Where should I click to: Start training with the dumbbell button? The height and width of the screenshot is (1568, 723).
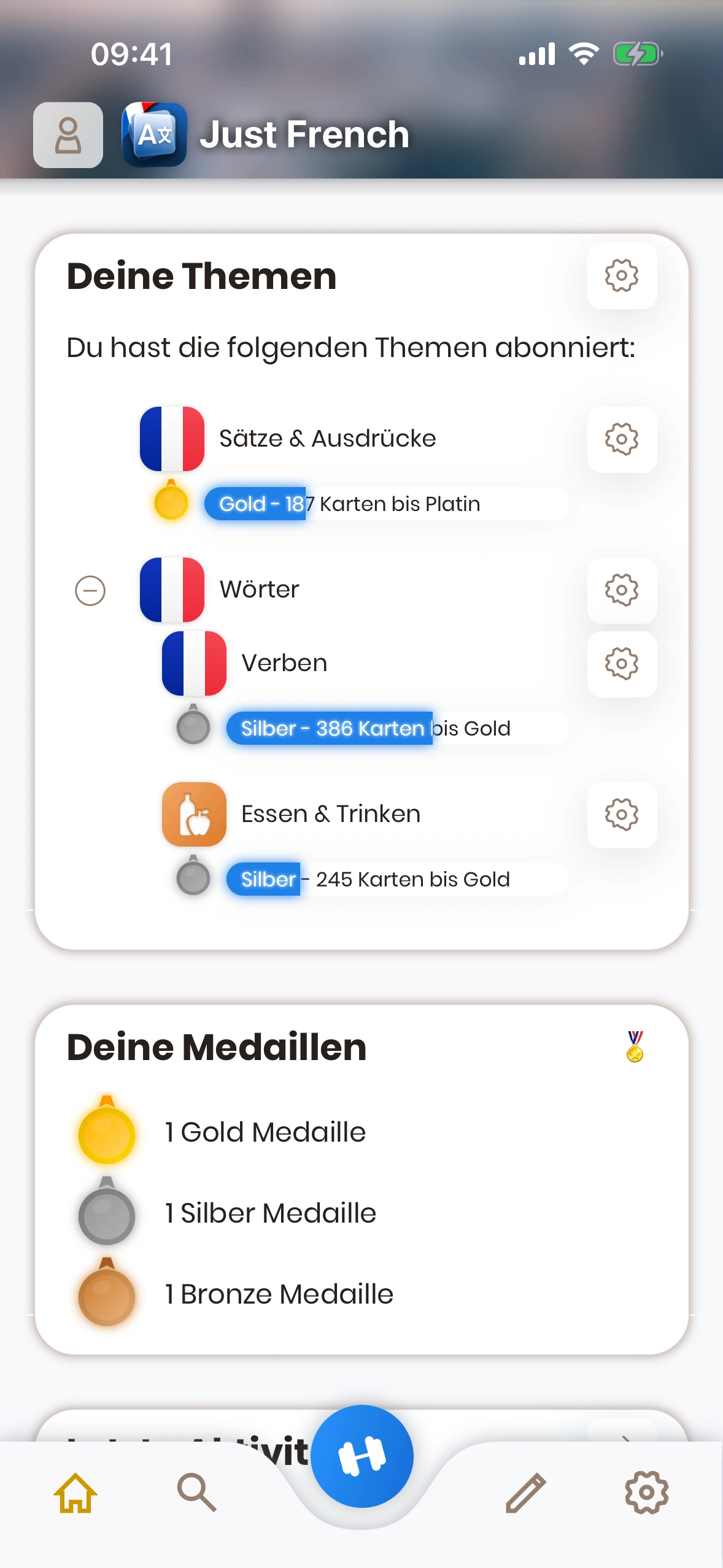pos(361,1456)
